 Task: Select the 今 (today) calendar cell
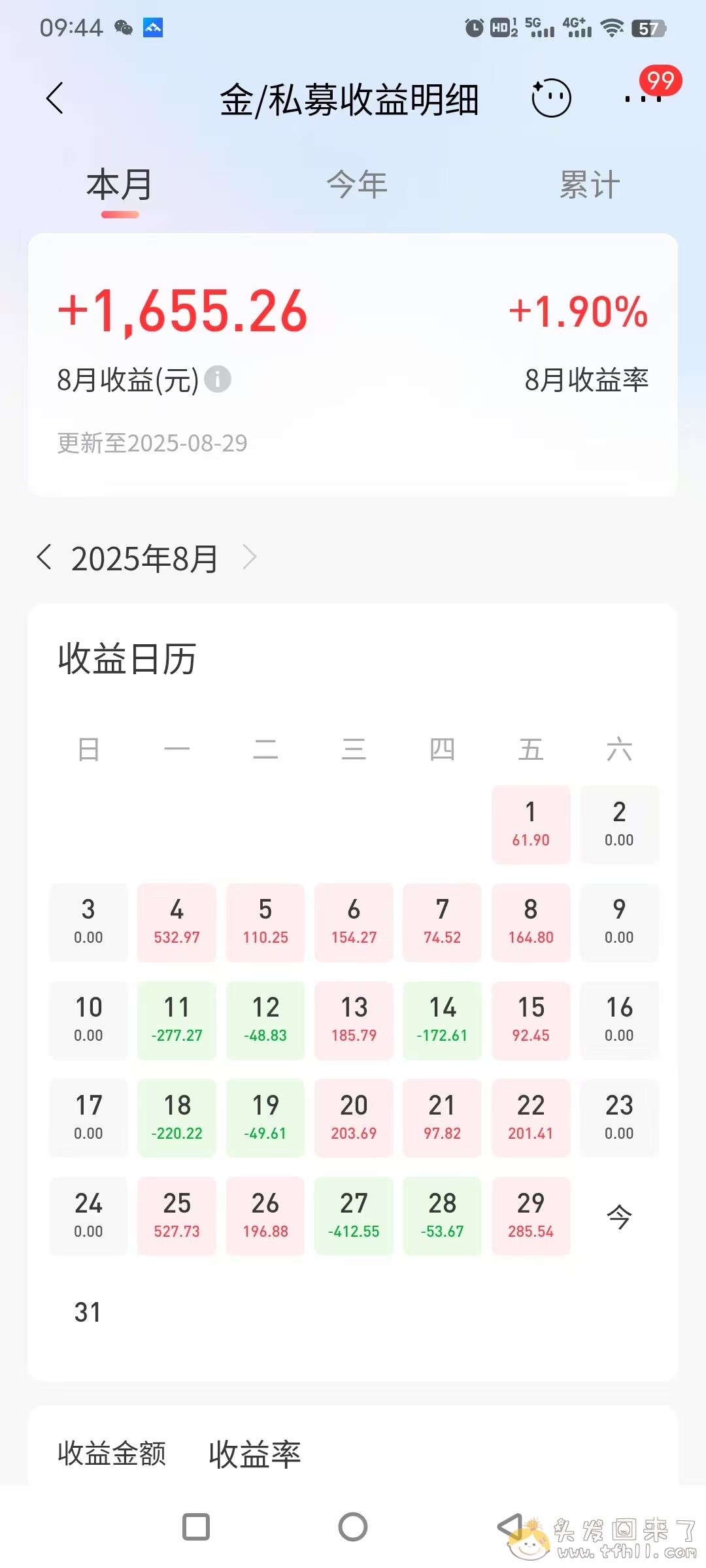tap(619, 1217)
